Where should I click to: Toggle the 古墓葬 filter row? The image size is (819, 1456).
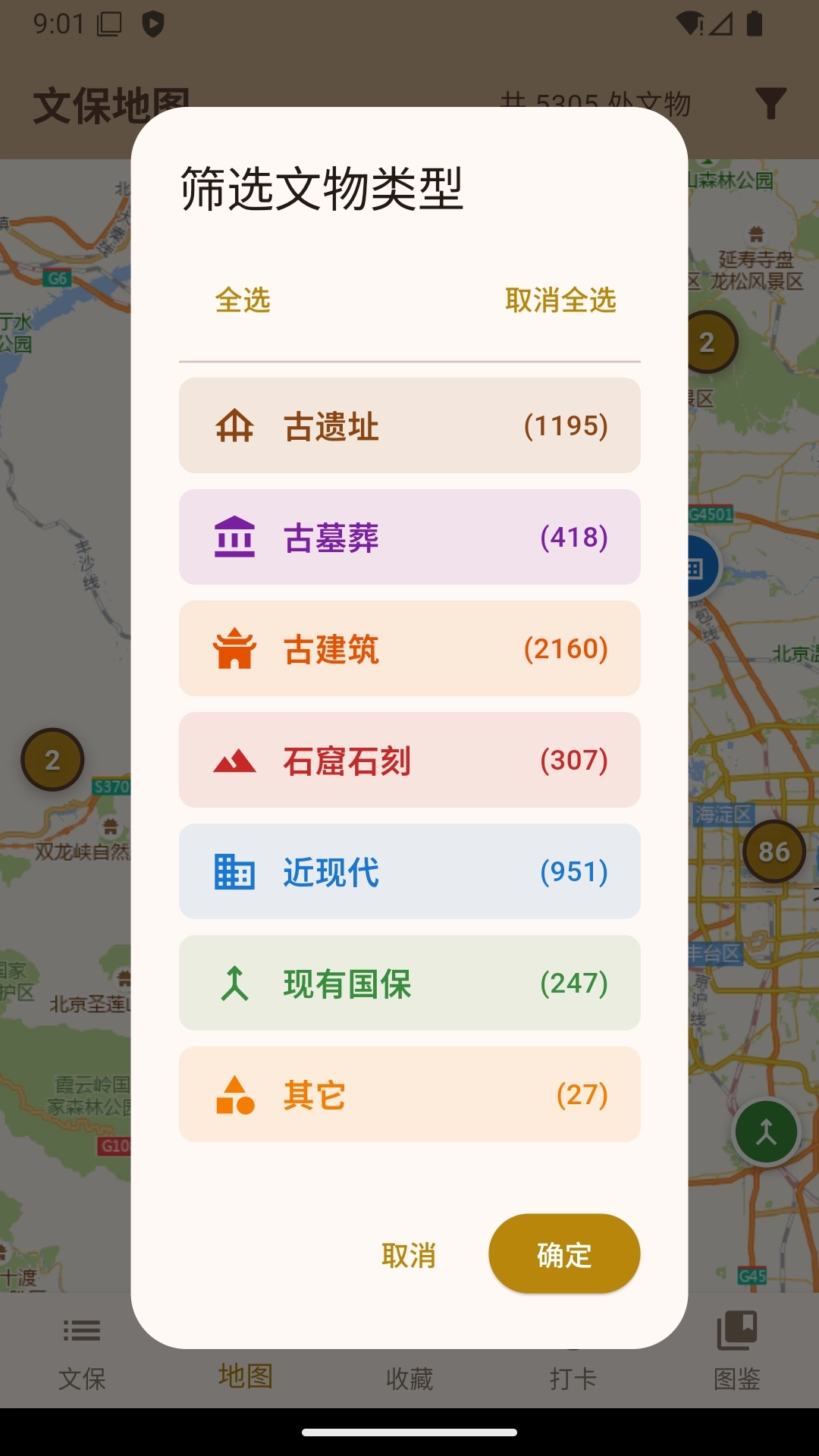coord(409,537)
